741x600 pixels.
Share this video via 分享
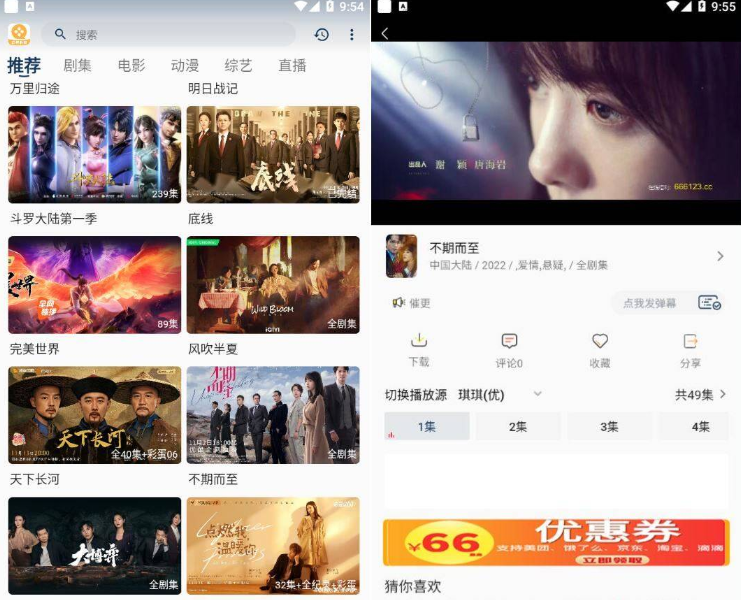point(690,349)
